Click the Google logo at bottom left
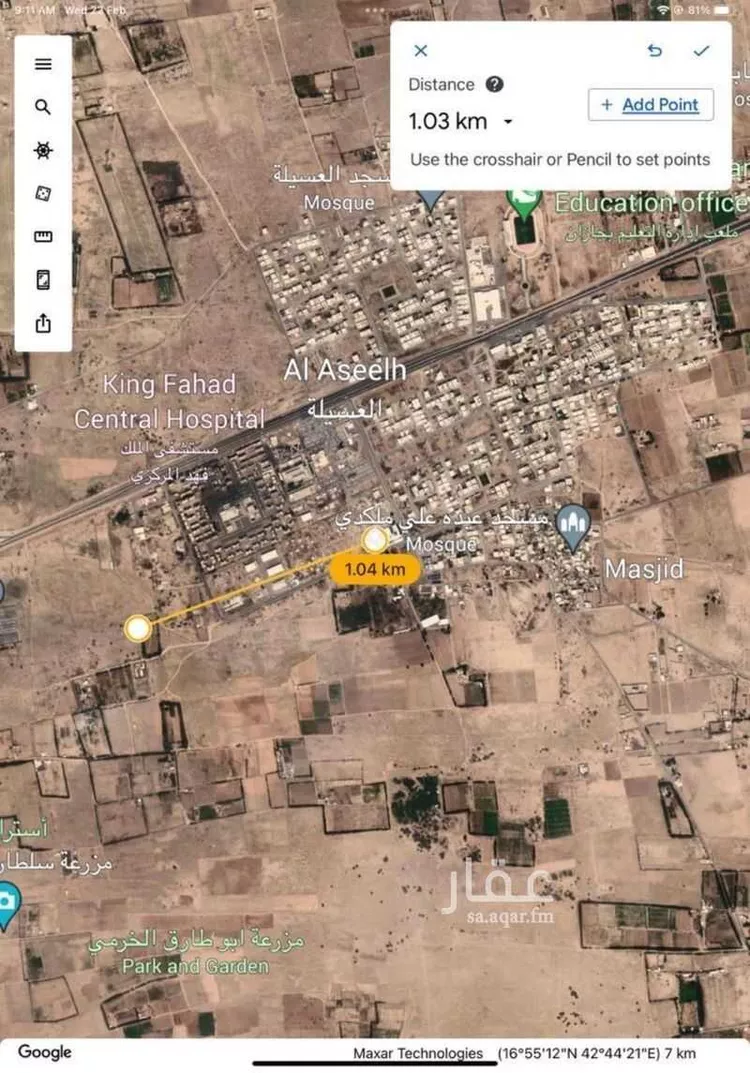This screenshot has height=1073, width=750. coord(43,1053)
